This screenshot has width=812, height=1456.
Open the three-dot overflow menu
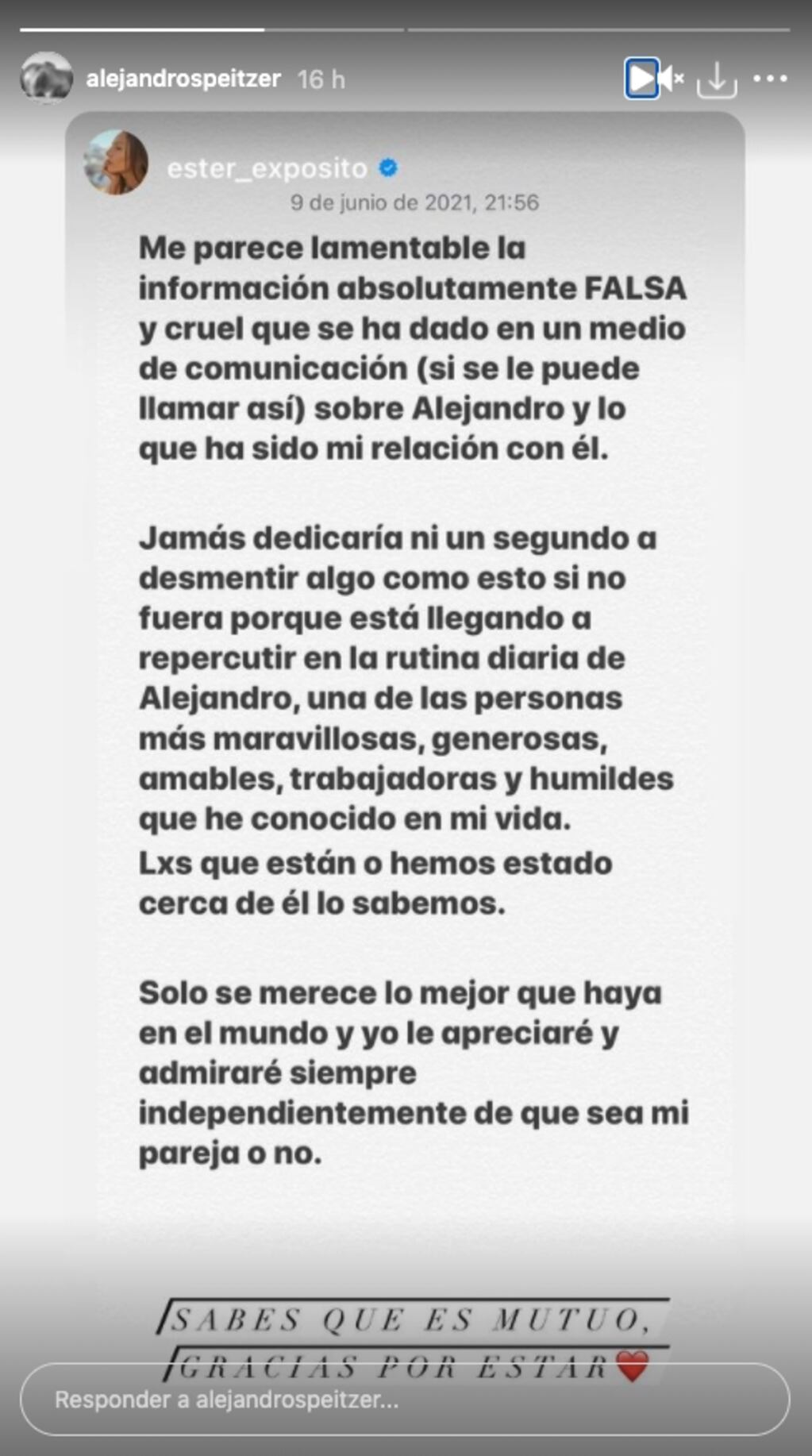(x=770, y=79)
